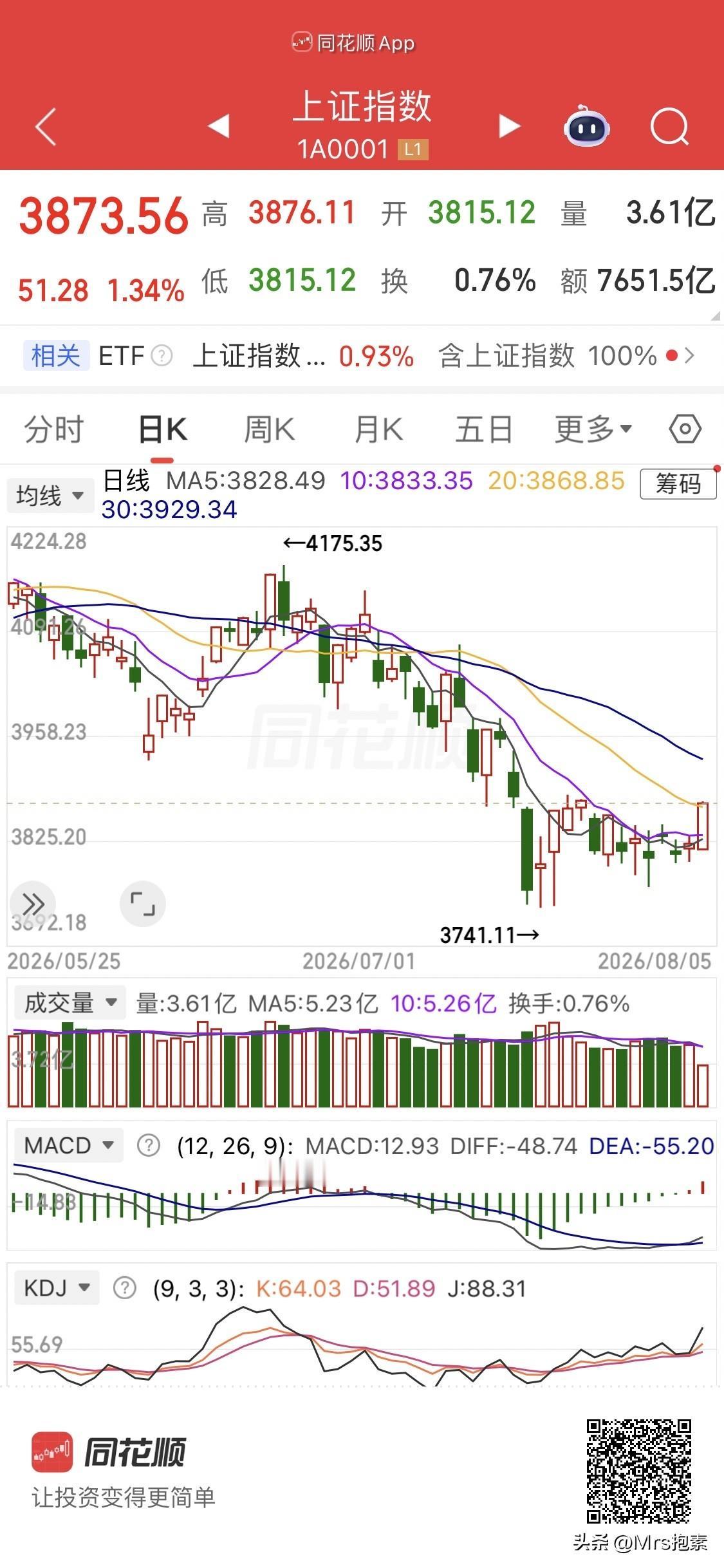Image resolution: width=724 pixels, height=1568 pixels.
Task: Change the 成交量 indicator dropdown
Action: 70,1003
